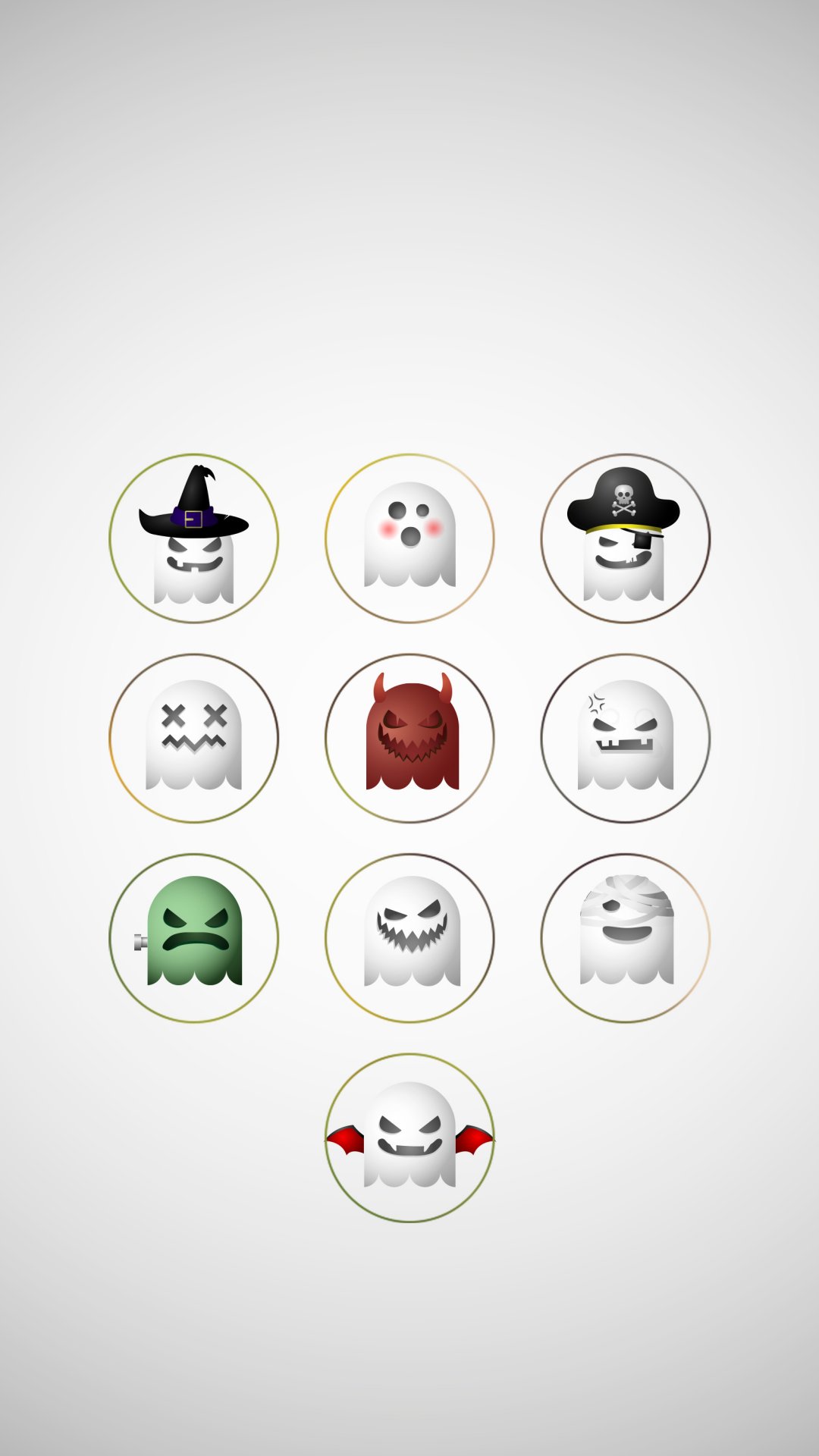Viewport: 819px width, 1456px height.
Task: Tap the bandaged mummy ghost
Action: (626, 938)
